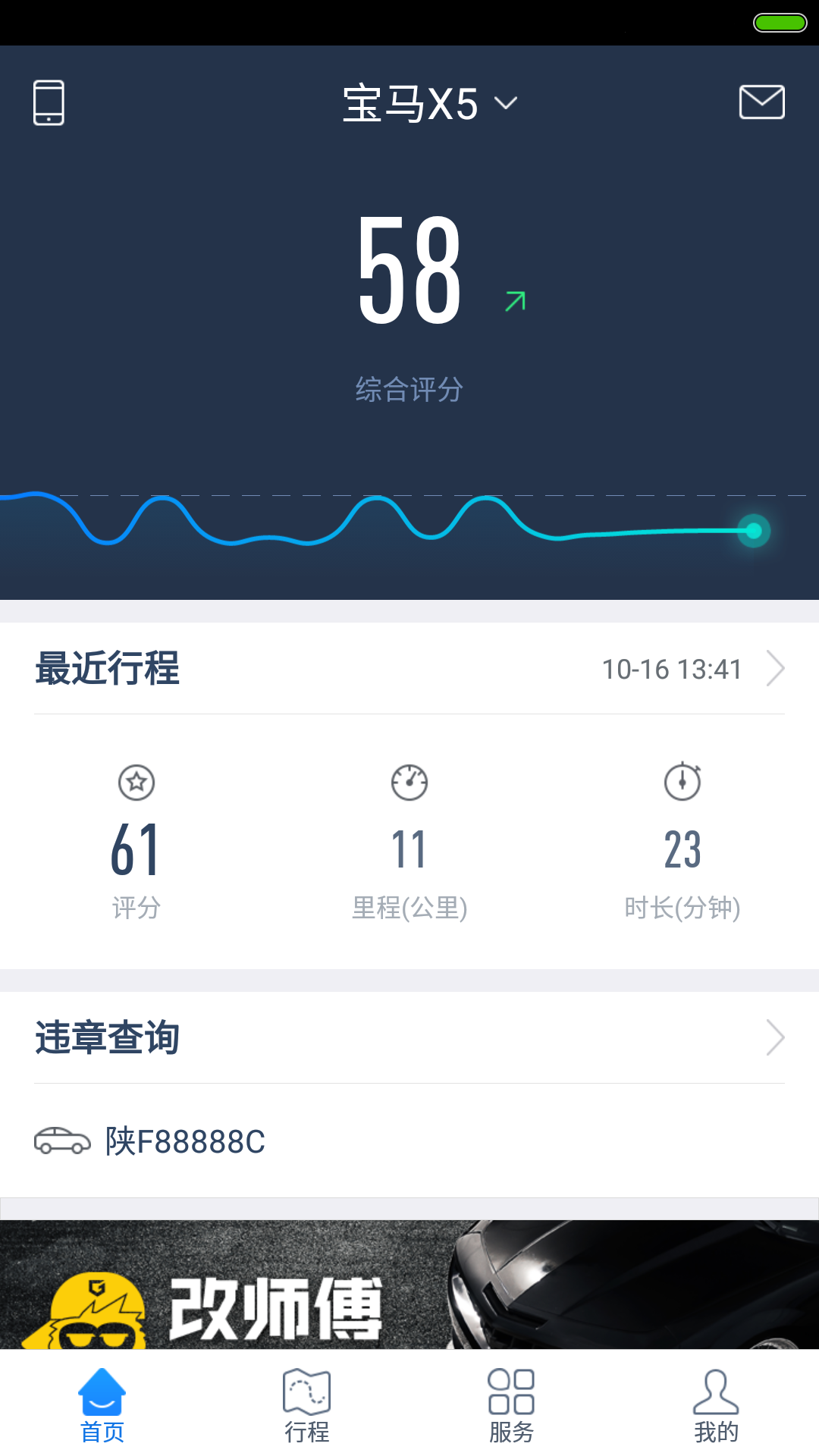
Task: Open 违章查询 violation lookup
Action: 409,1037
